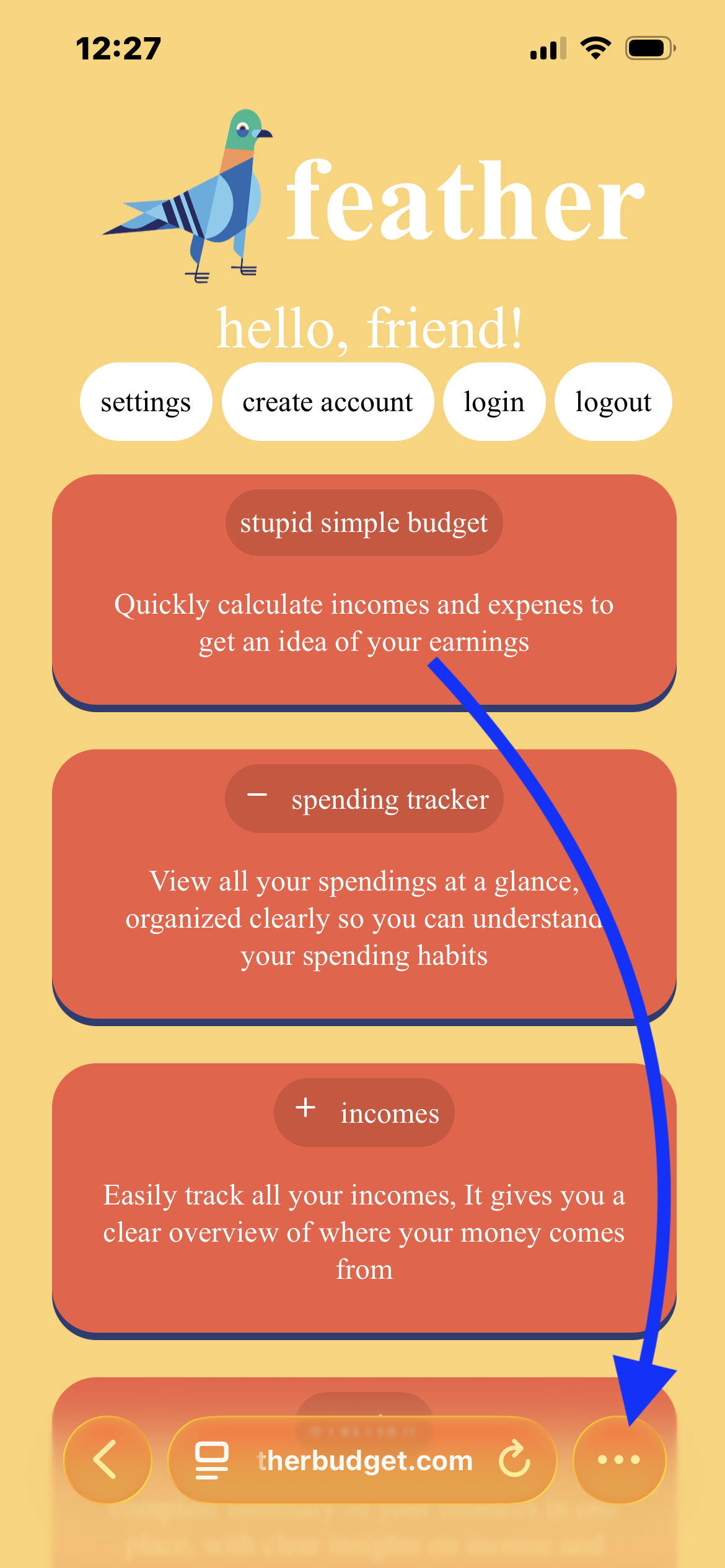
Task: Open the page menu icon in address bar
Action: click(x=212, y=1460)
